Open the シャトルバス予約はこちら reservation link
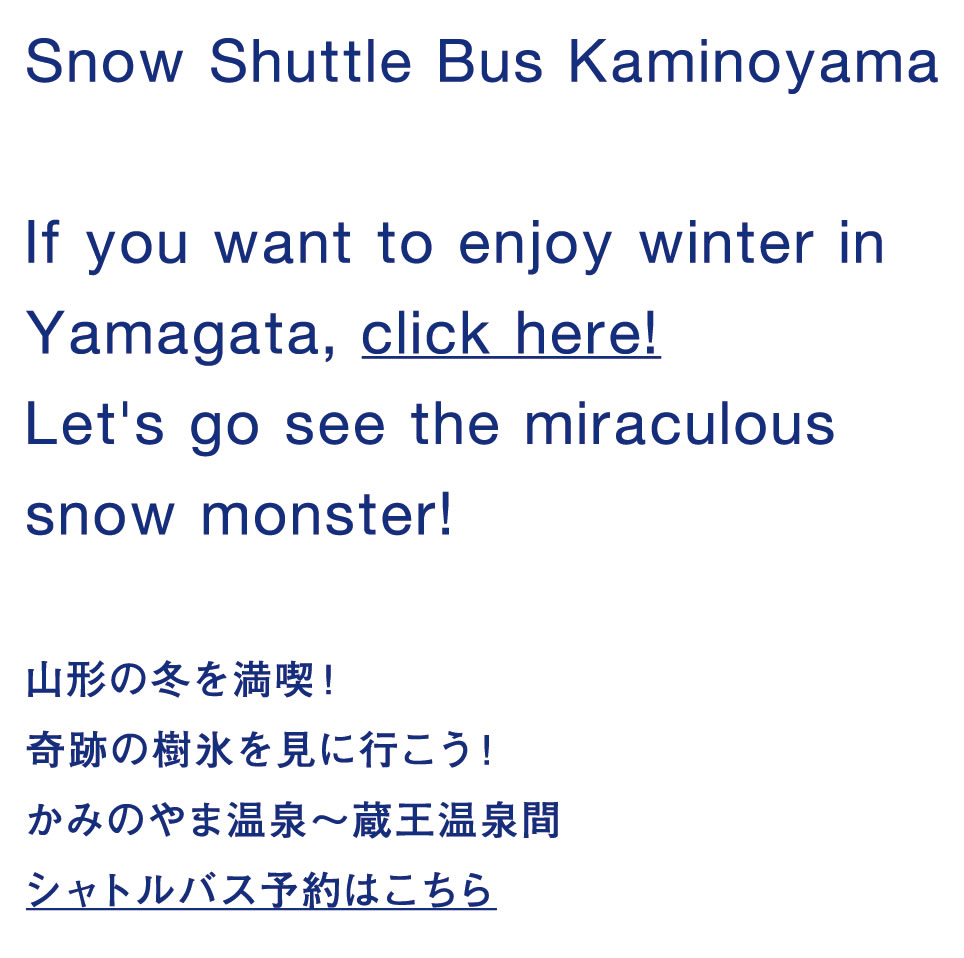 (261, 887)
